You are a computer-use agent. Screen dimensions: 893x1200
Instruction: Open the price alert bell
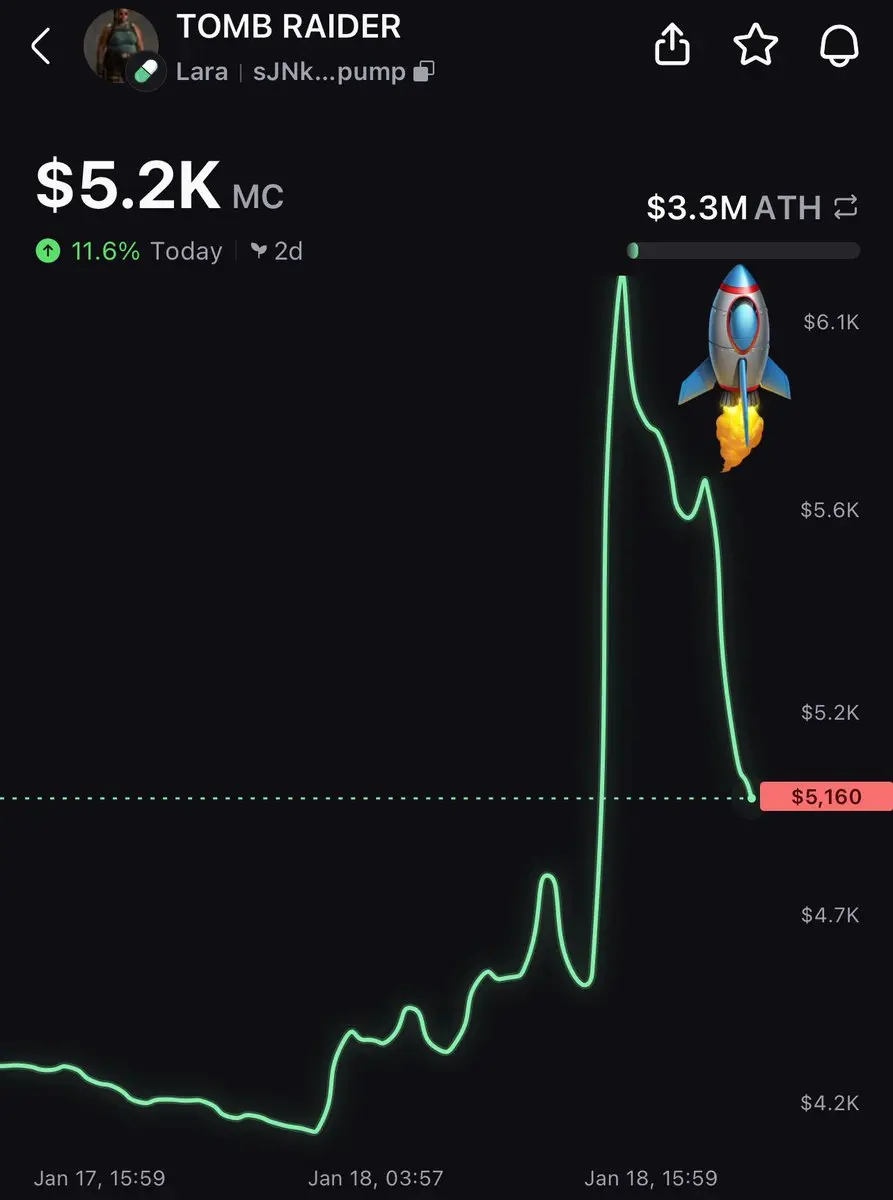tap(838, 45)
